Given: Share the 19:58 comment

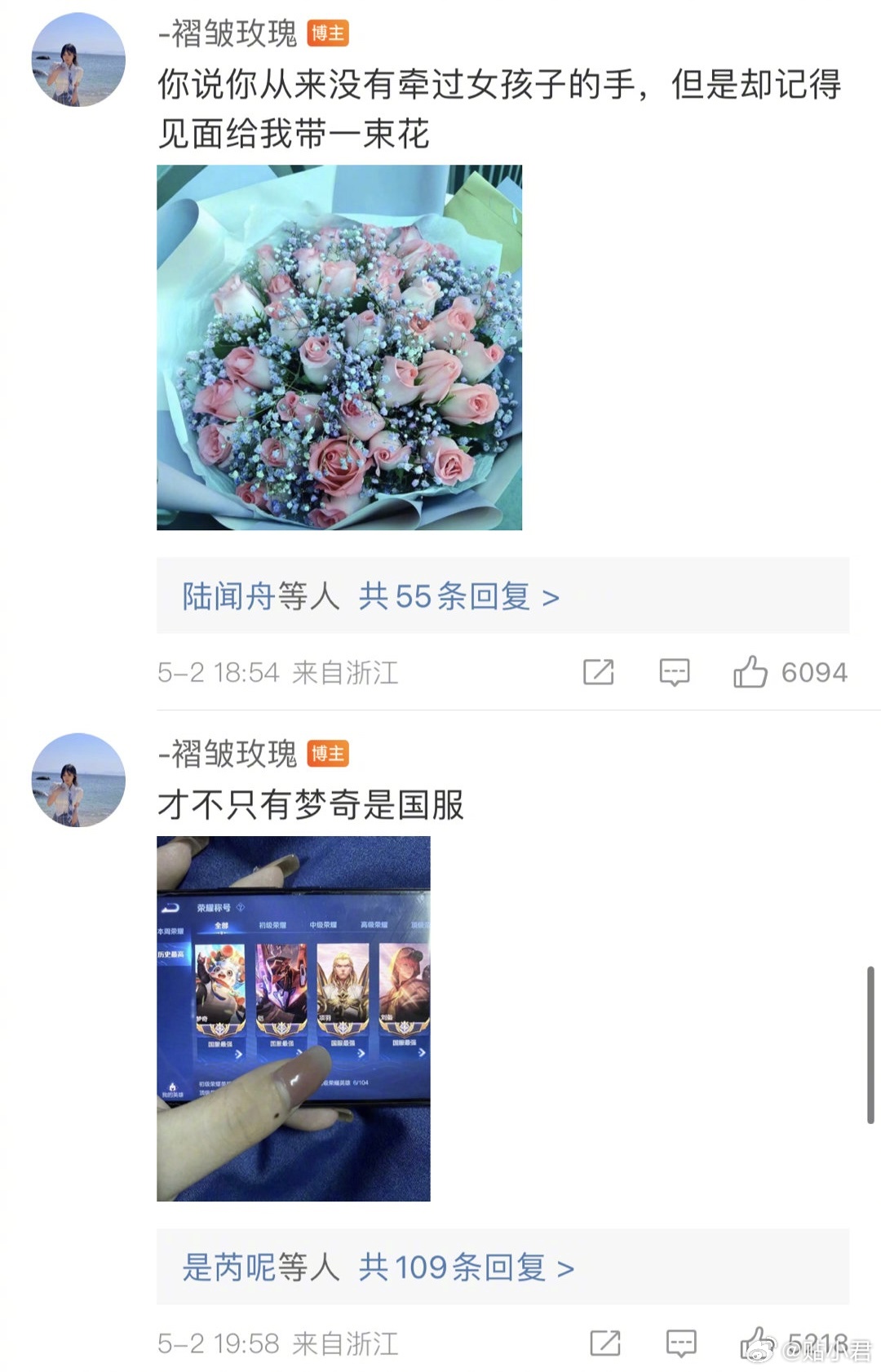Looking at the screenshot, I should coord(604,1343).
